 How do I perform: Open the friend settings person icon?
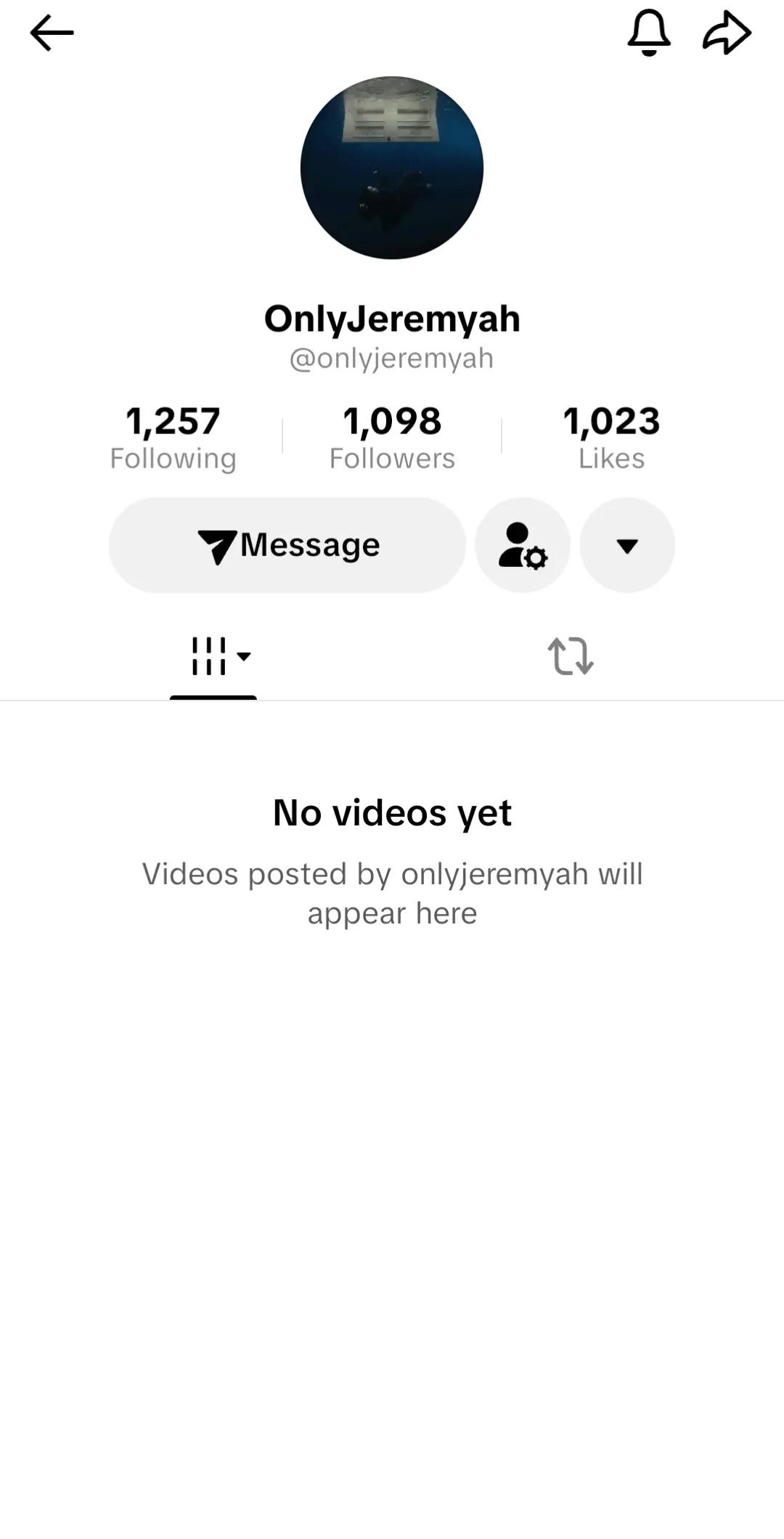pyautogui.click(x=523, y=545)
